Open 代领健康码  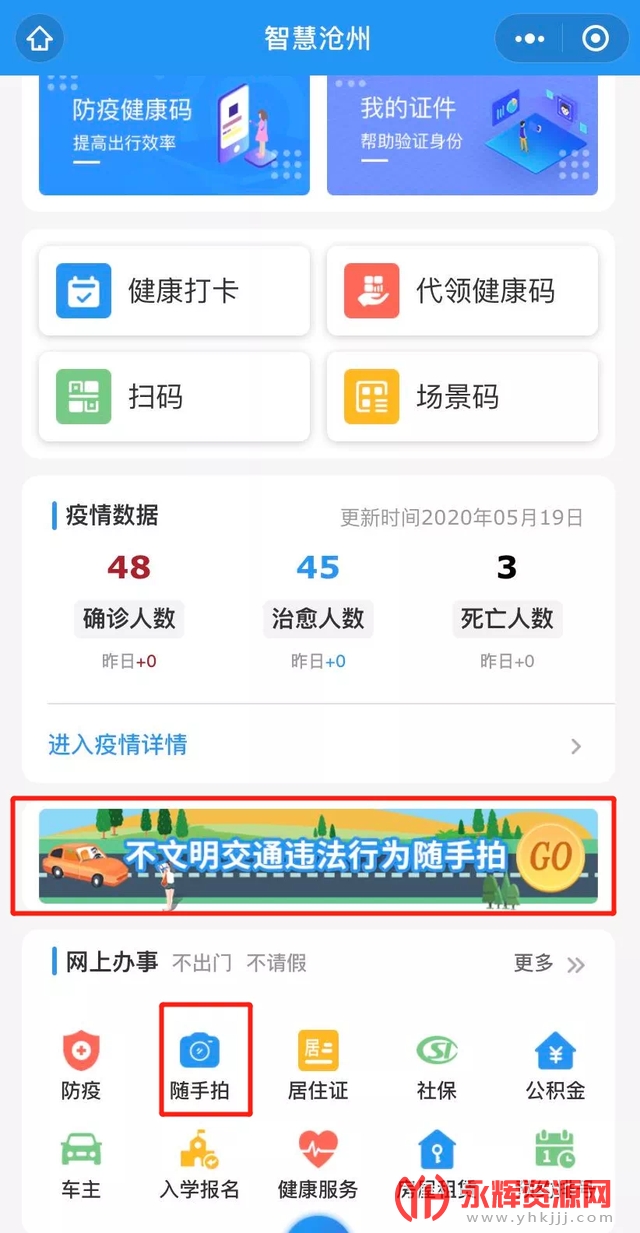(x=462, y=291)
